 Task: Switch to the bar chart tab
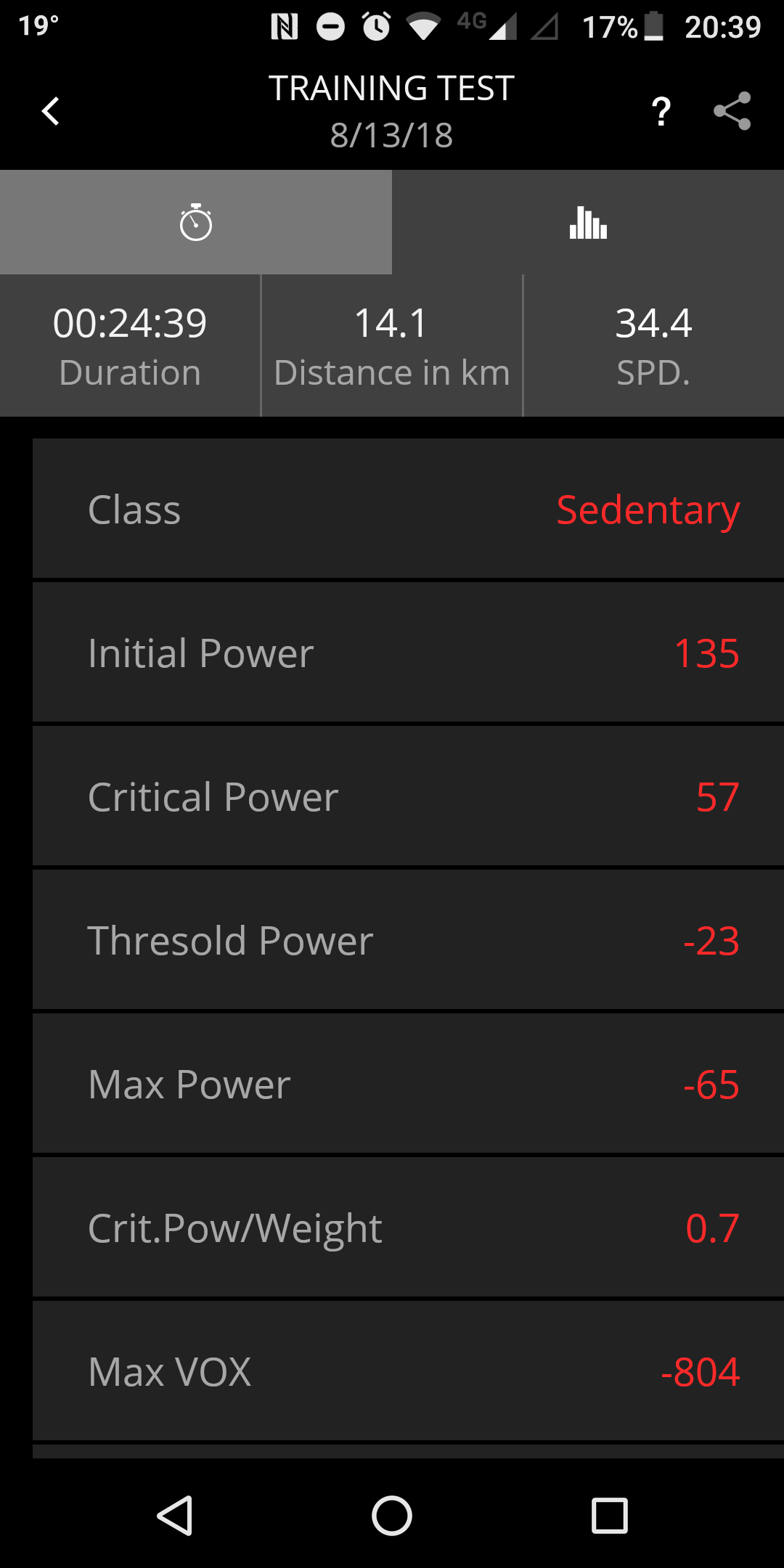[588, 222]
